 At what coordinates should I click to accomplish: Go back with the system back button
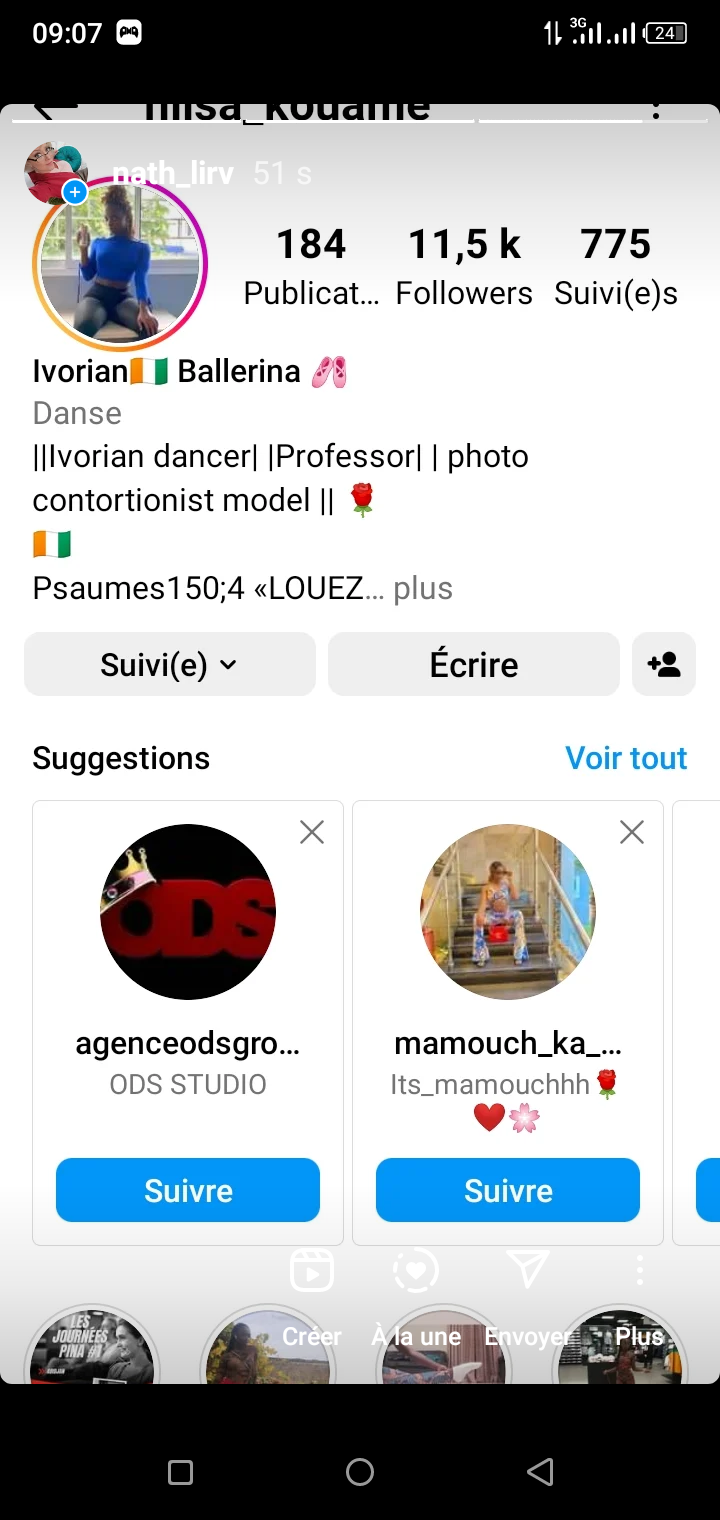pos(539,1471)
